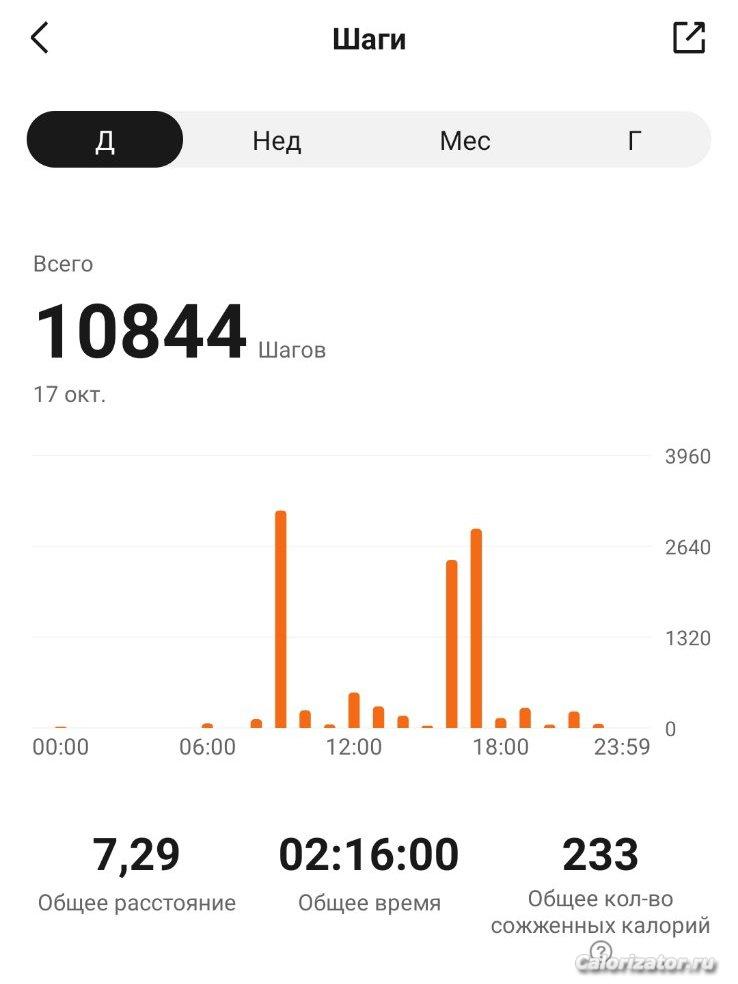Viewport: 738px width, 984px height.
Task: Share the steps report
Action: click(688, 38)
